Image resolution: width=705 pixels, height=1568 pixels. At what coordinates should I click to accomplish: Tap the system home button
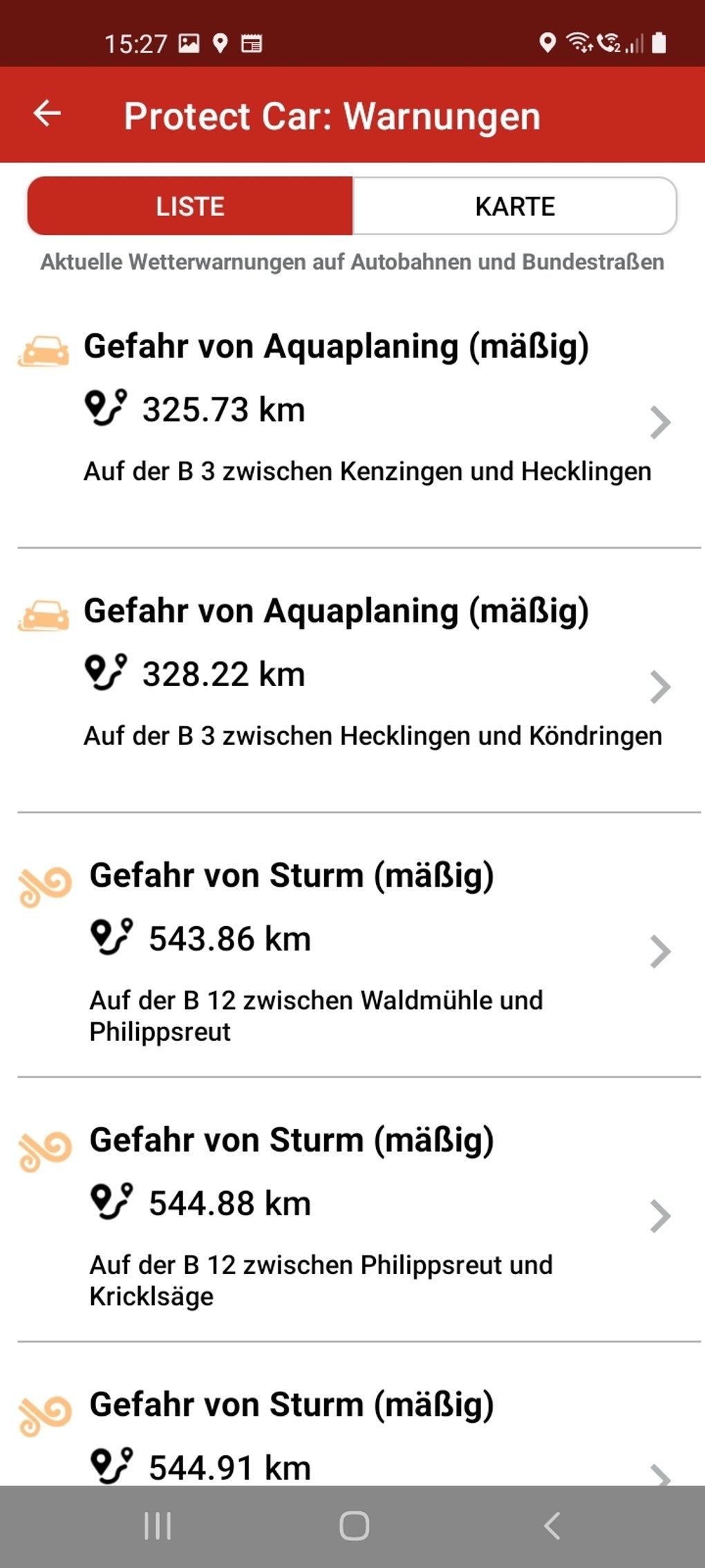tap(354, 1526)
